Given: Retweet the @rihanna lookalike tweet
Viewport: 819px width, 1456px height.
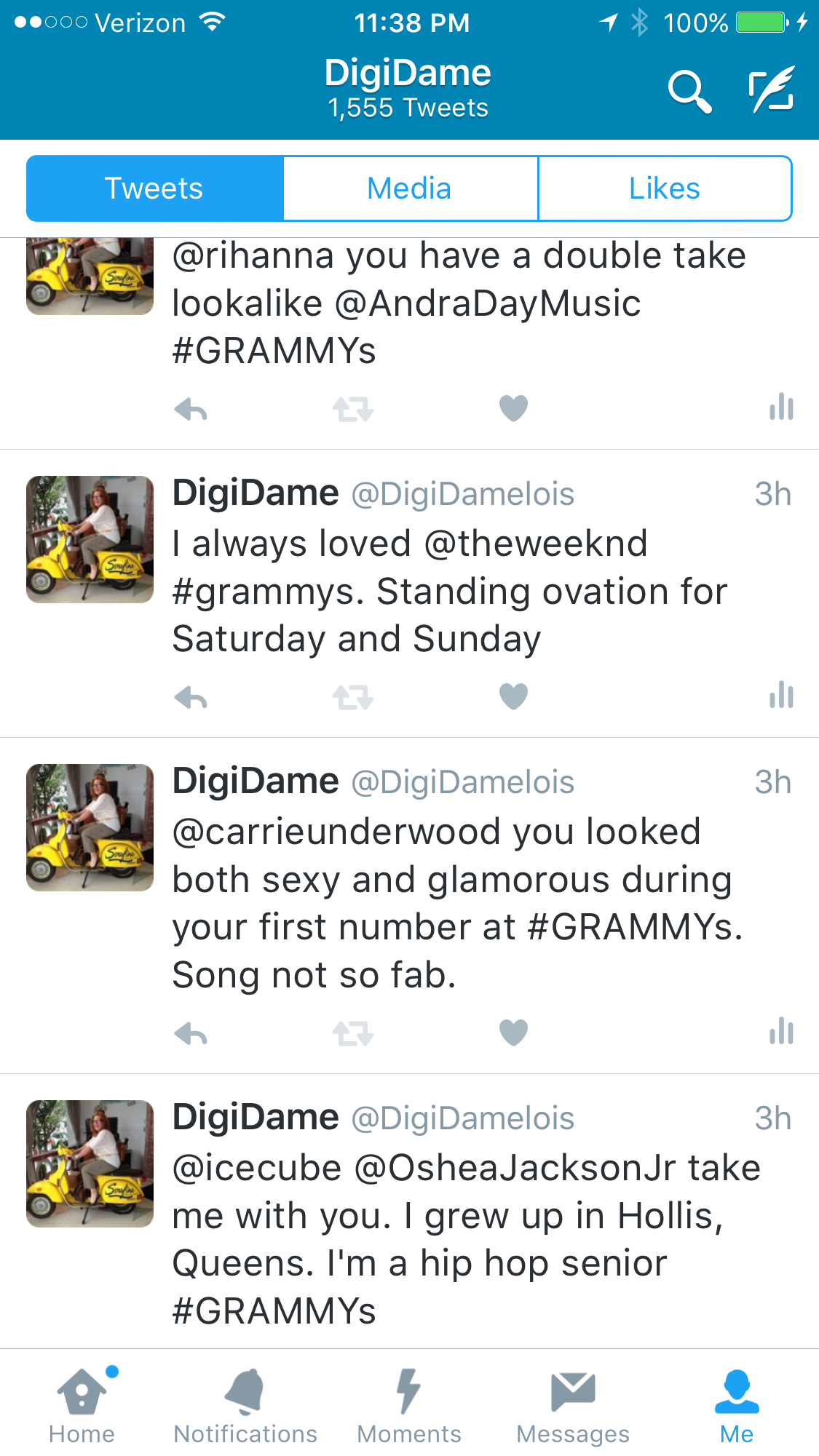Looking at the screenshot, I should [353, 410].
